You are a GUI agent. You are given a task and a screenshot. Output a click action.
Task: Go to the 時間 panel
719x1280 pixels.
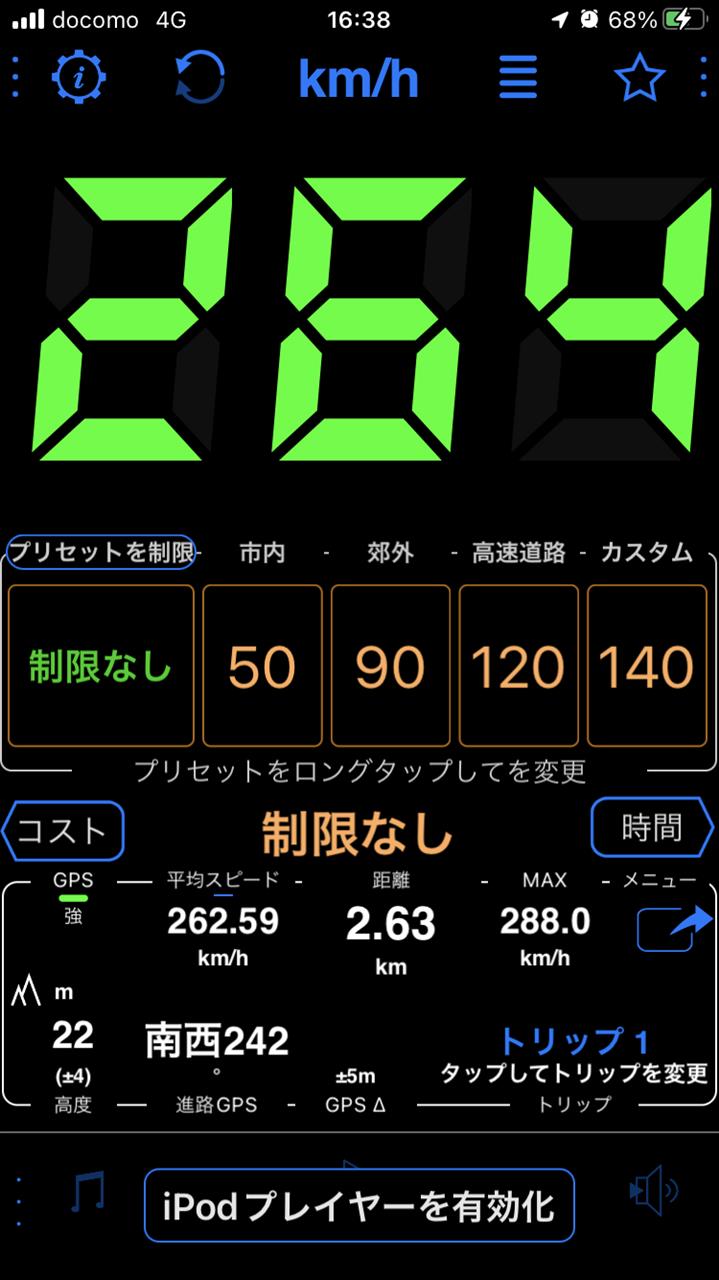652,828
